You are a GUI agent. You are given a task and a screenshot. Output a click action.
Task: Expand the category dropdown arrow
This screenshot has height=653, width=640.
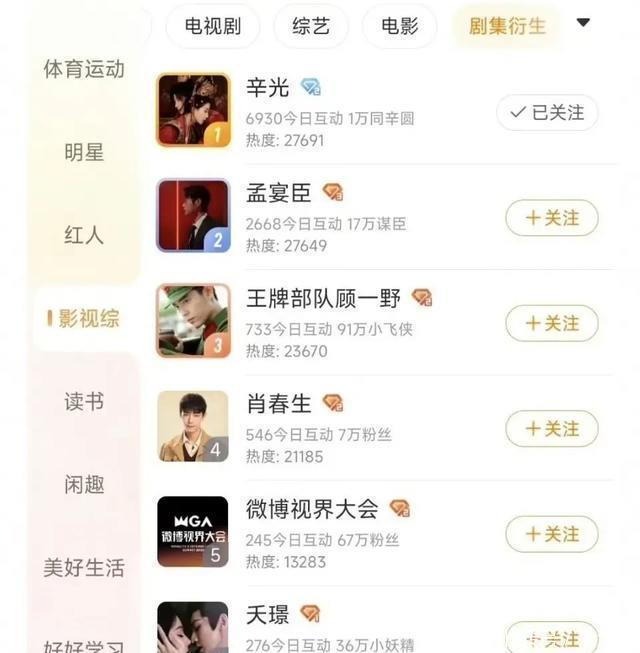click(x=584, y=23)
